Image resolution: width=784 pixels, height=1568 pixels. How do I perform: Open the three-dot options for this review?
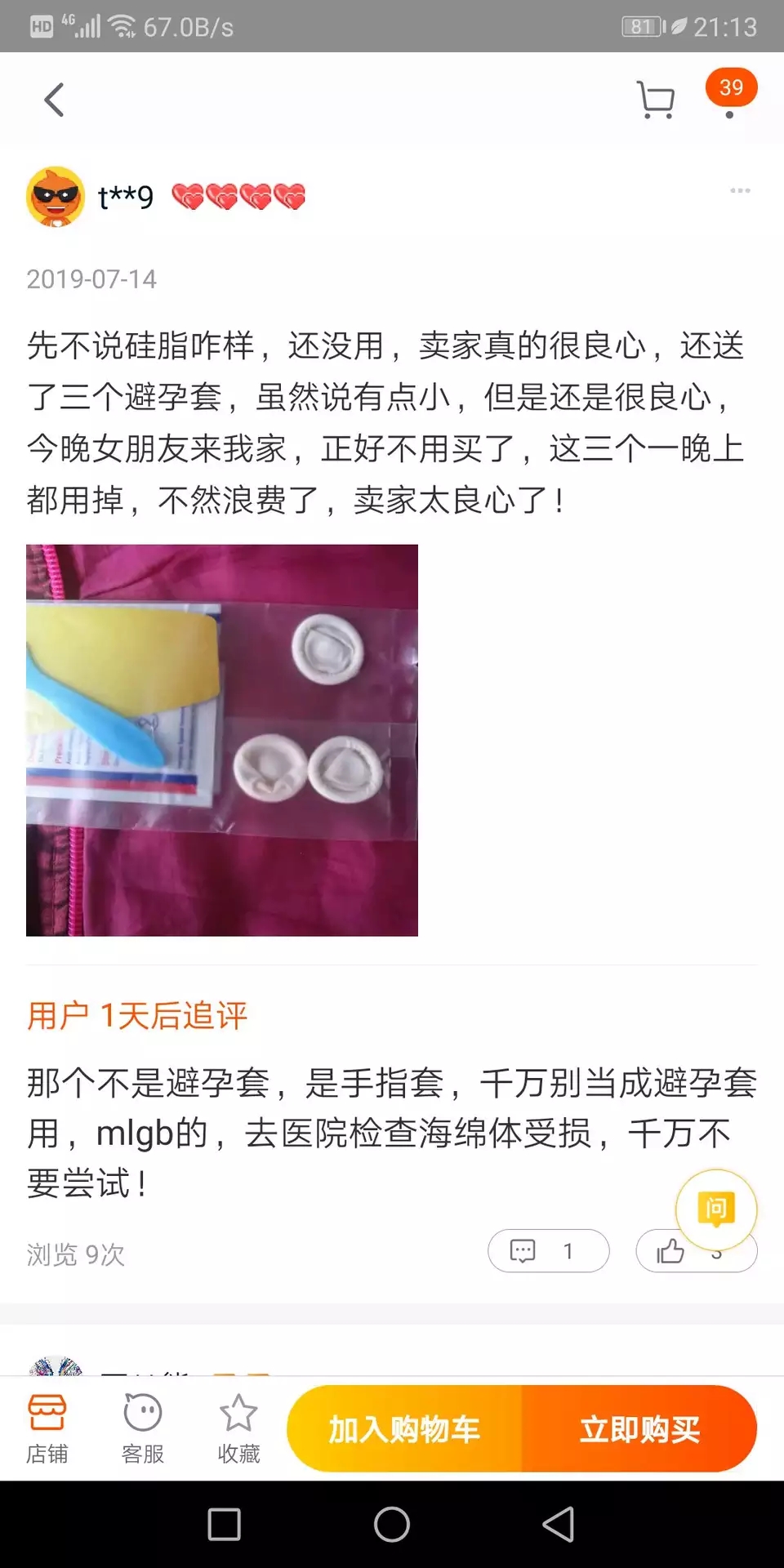click(x=741, y=189)
